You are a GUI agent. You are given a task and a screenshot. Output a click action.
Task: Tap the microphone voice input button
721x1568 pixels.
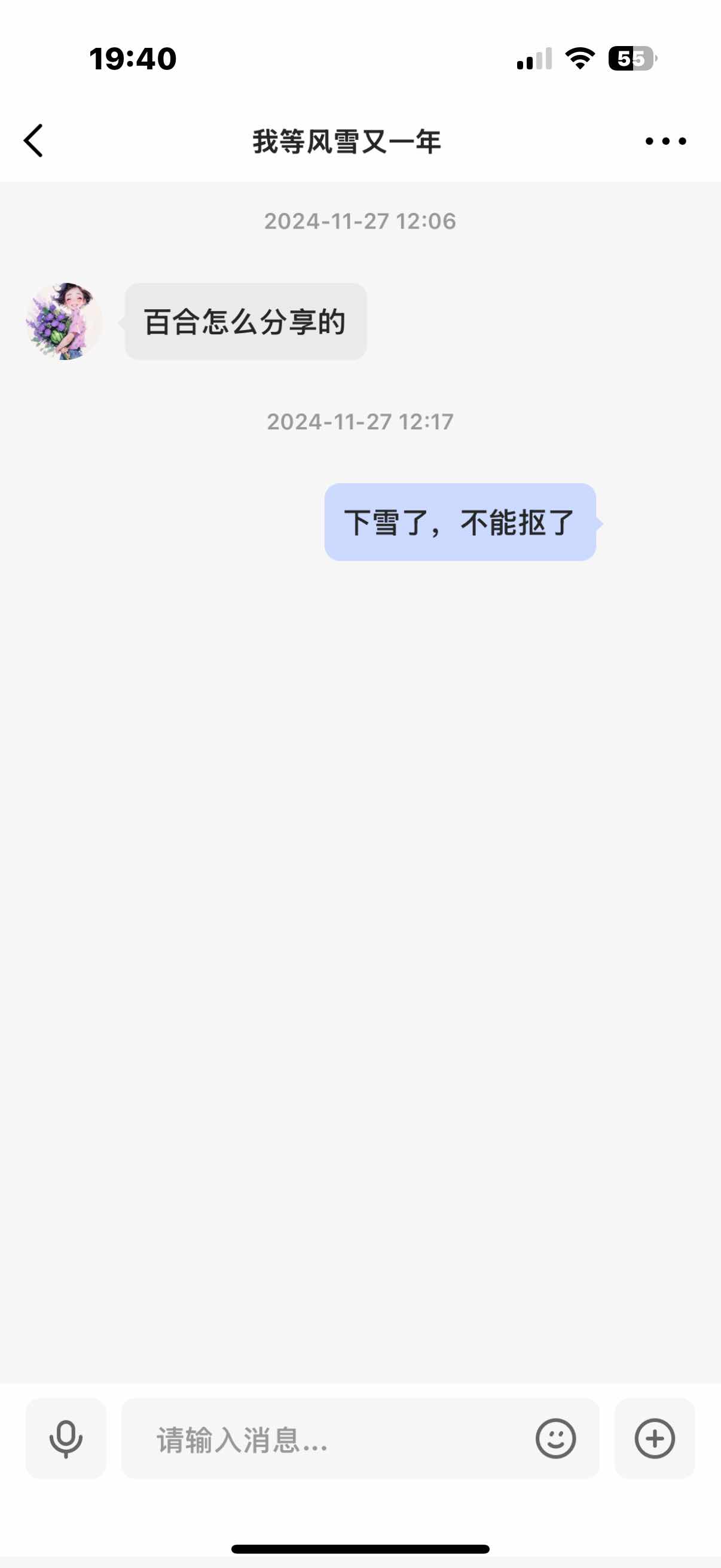(x=66, y=1439)
